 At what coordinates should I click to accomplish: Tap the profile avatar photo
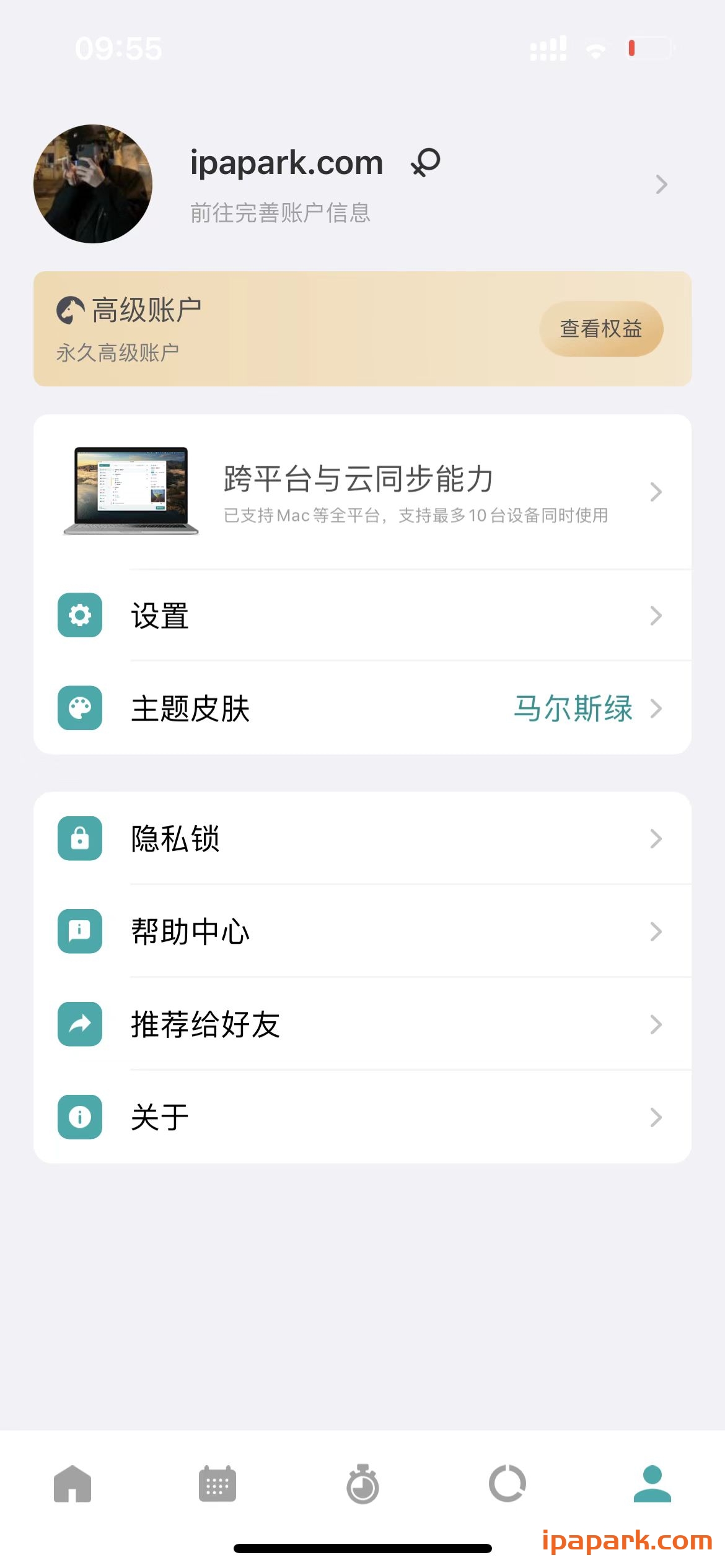pos(93,183)
